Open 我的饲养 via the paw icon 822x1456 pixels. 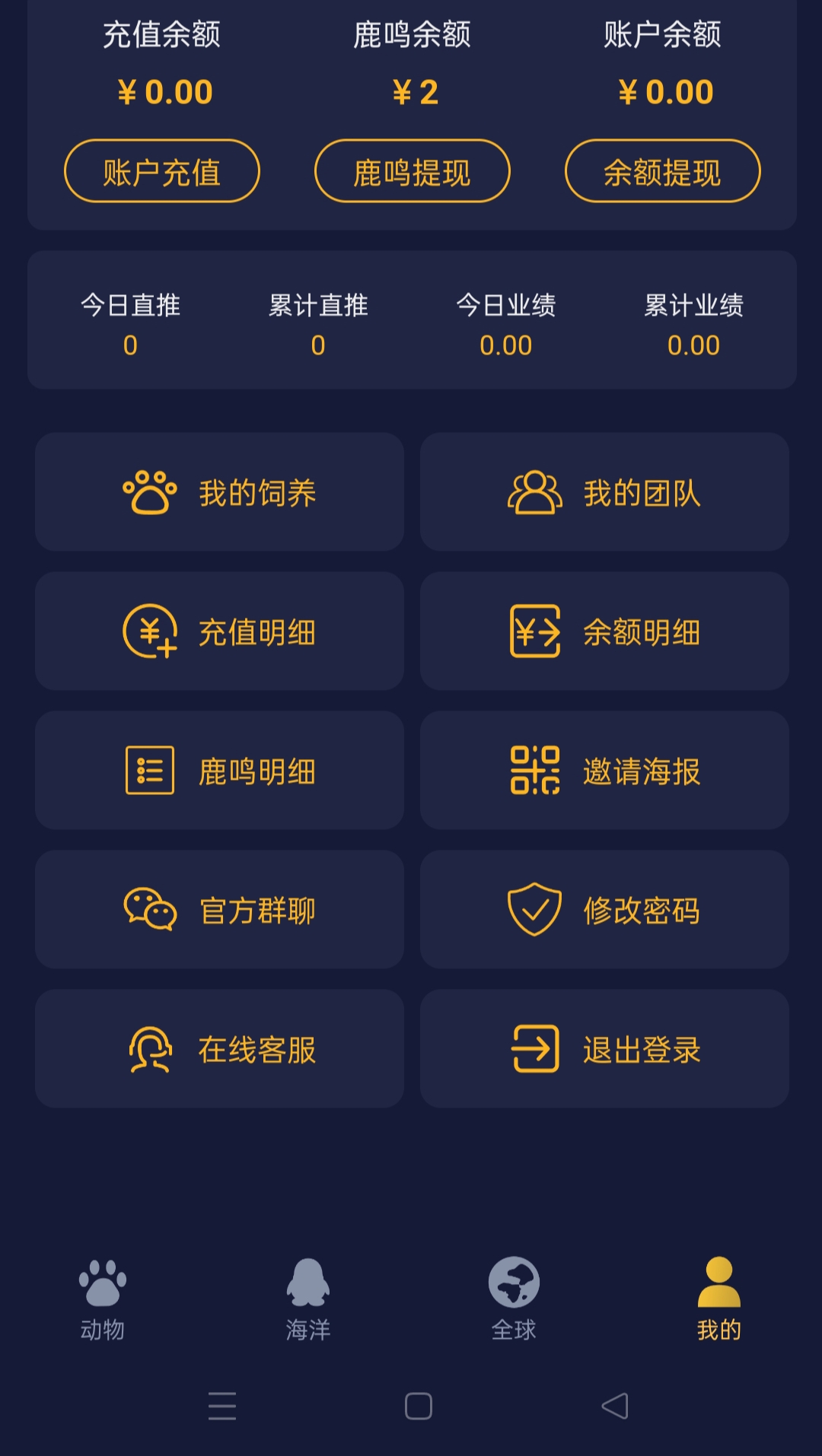[150, 492]
